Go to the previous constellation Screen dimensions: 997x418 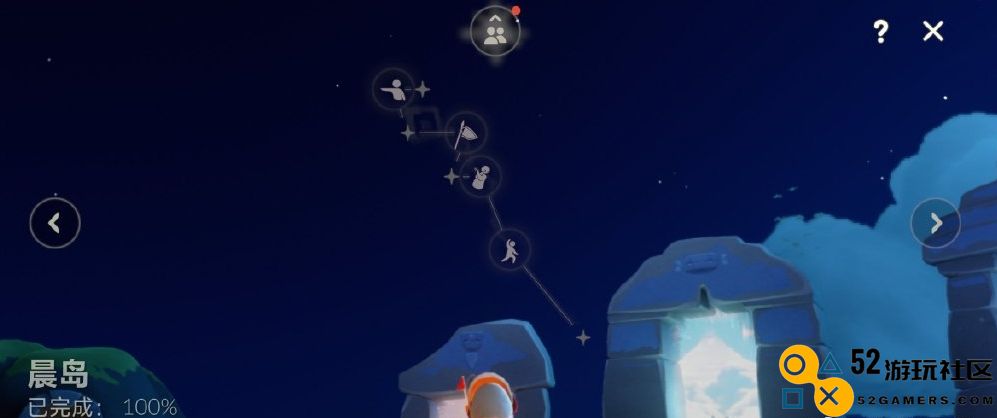coord(54,223)
